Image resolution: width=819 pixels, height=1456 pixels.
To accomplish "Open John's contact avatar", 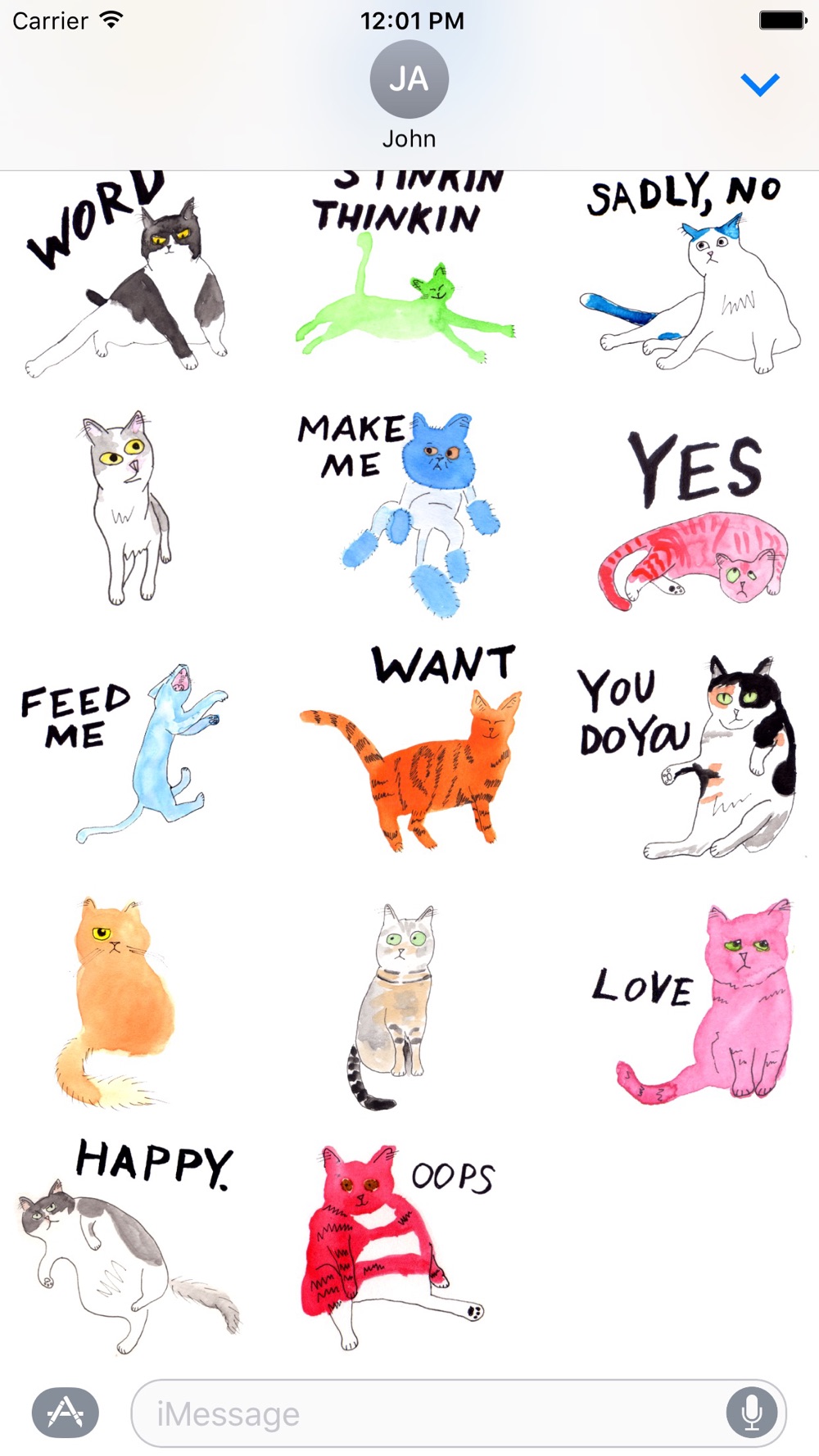I will coord(409,79).
